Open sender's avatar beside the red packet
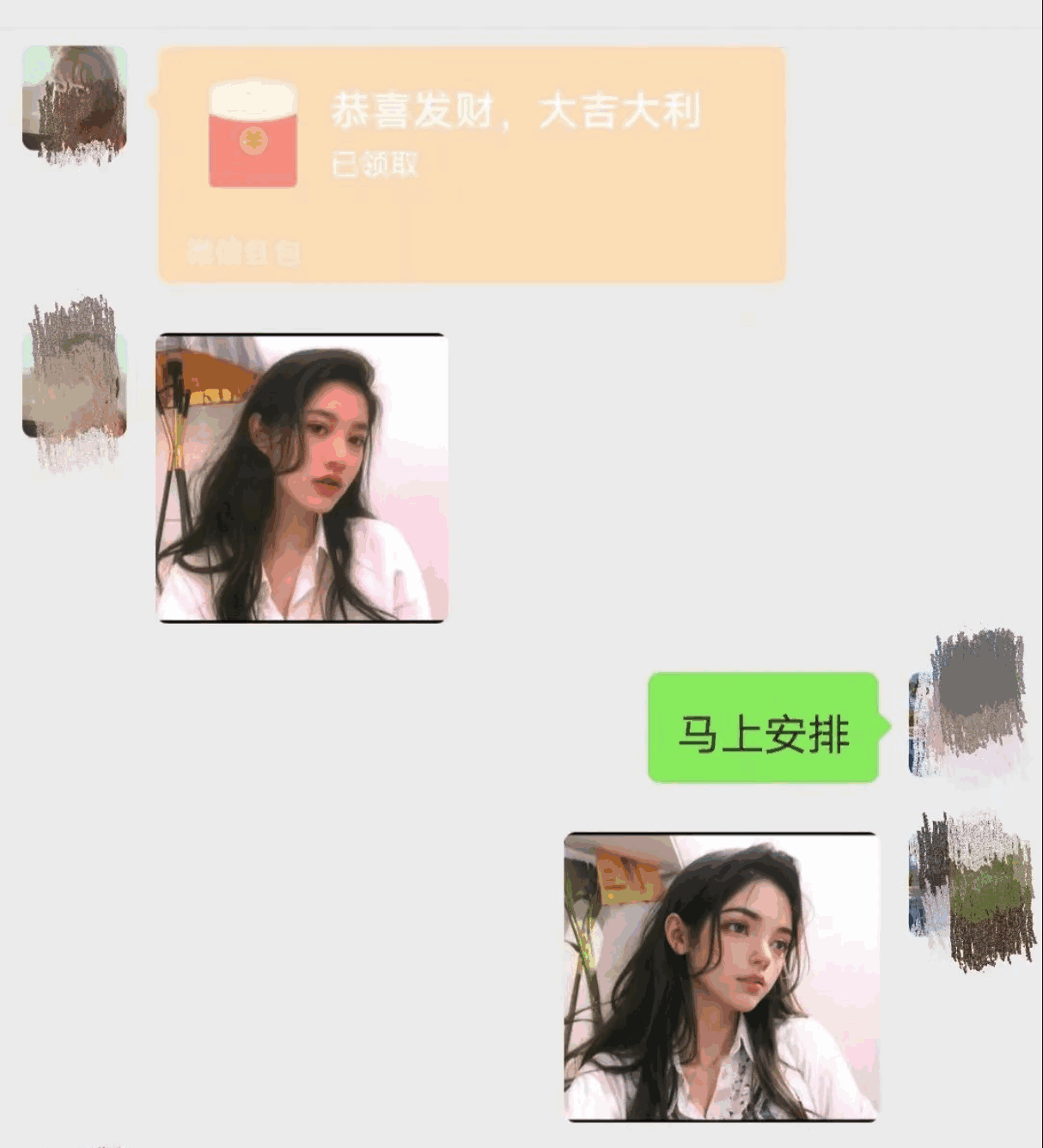This screenshot has height=1148, width=1043. pyautogui.click(x=75, y=99)
